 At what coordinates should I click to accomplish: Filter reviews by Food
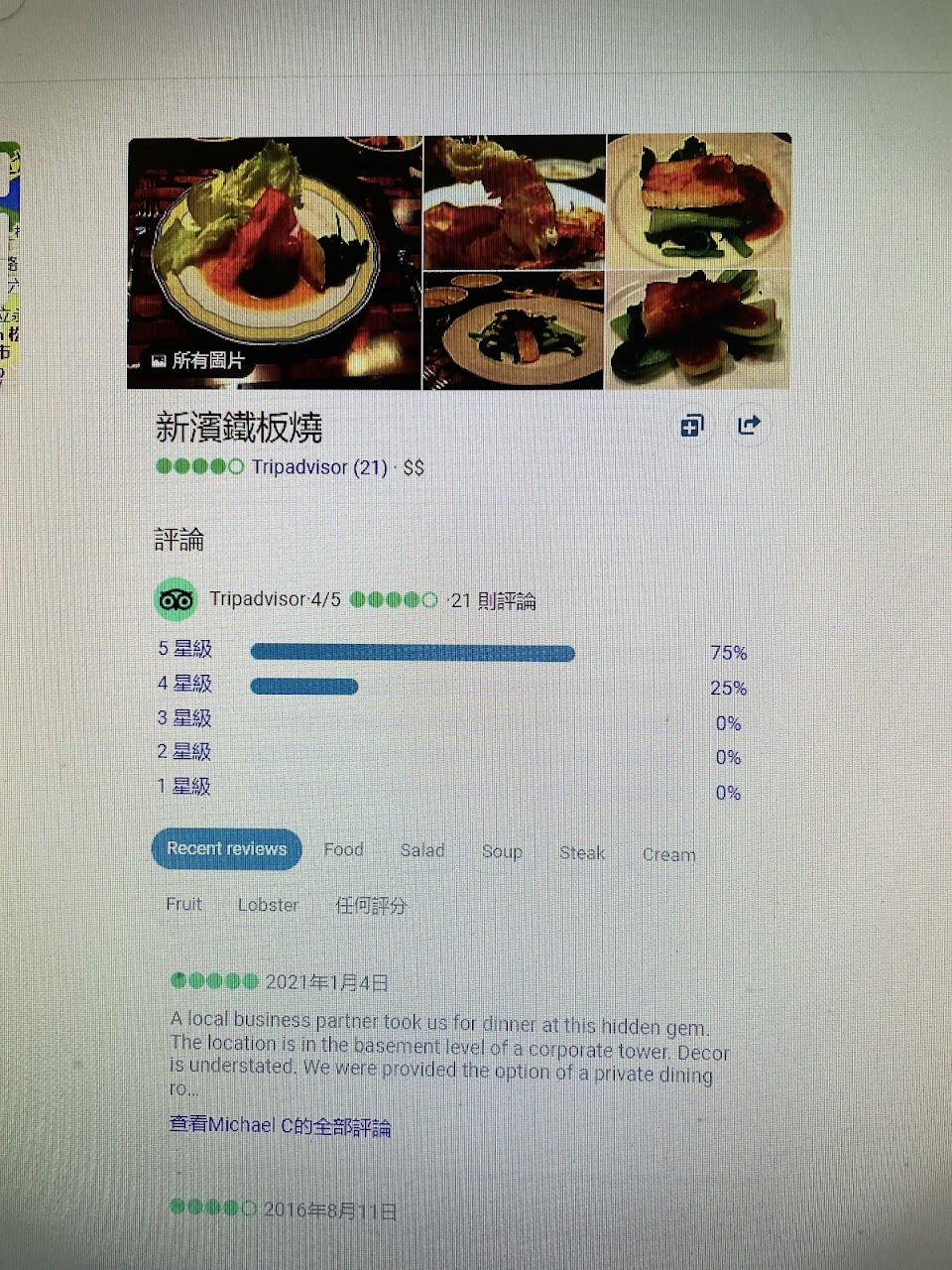tap(343, 850)
